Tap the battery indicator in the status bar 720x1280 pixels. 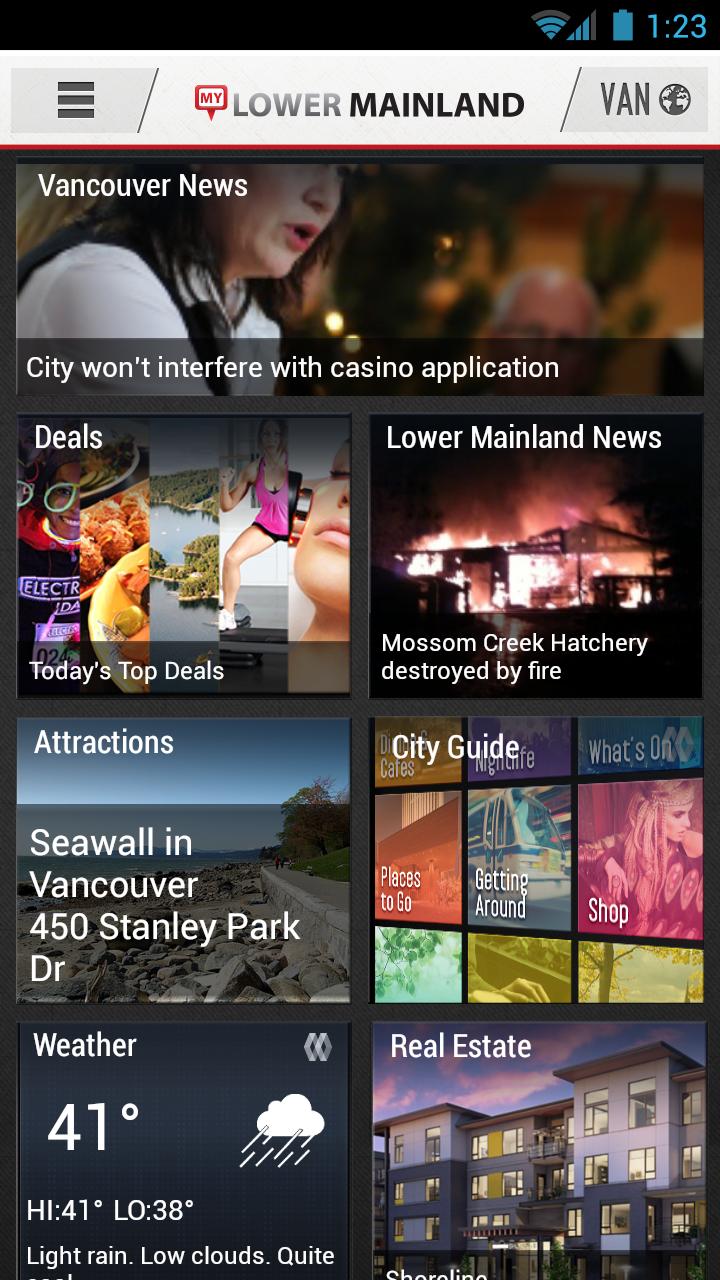click(x=627, y=24)
